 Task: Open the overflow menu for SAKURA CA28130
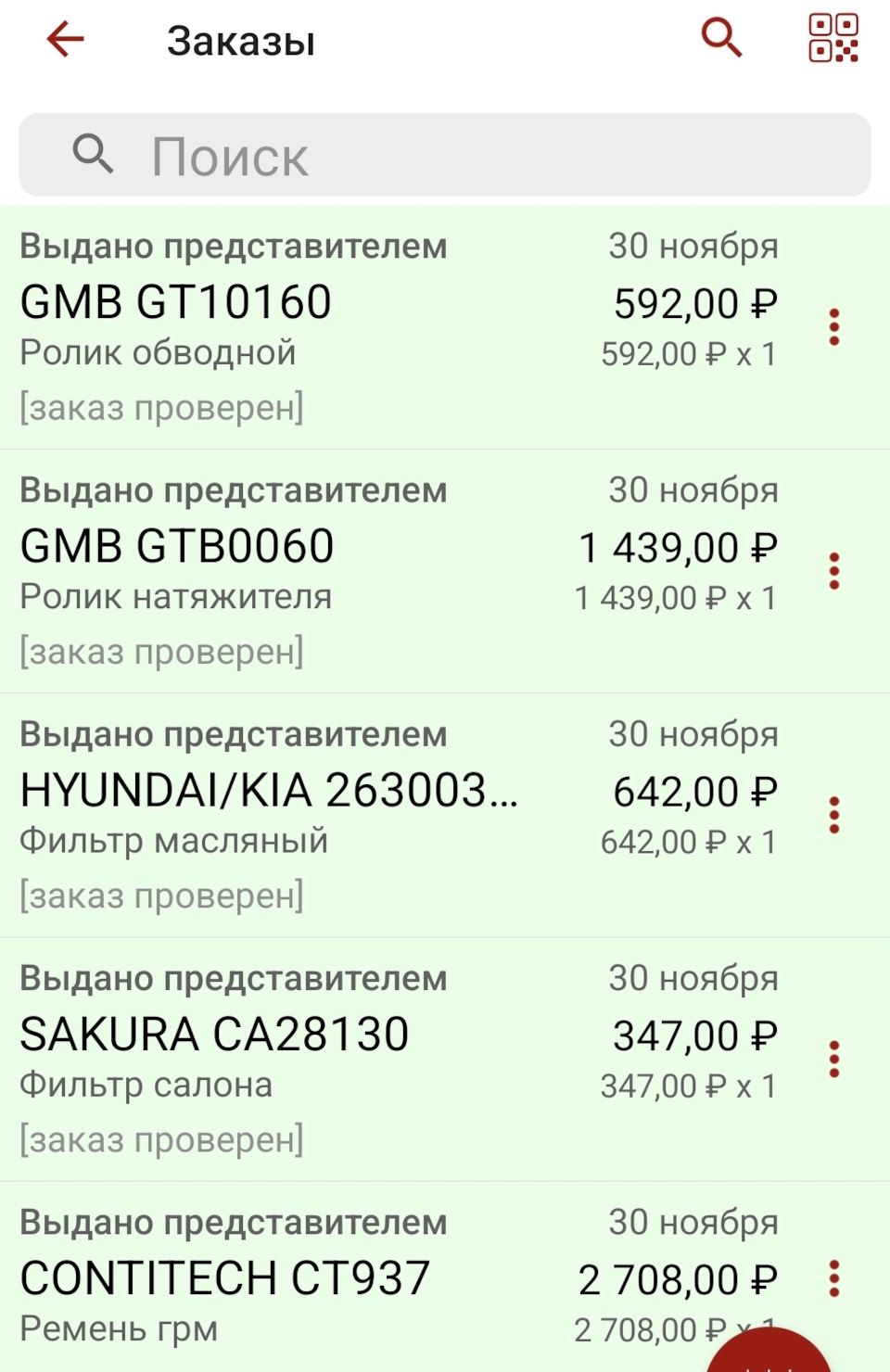point(834,1059)
